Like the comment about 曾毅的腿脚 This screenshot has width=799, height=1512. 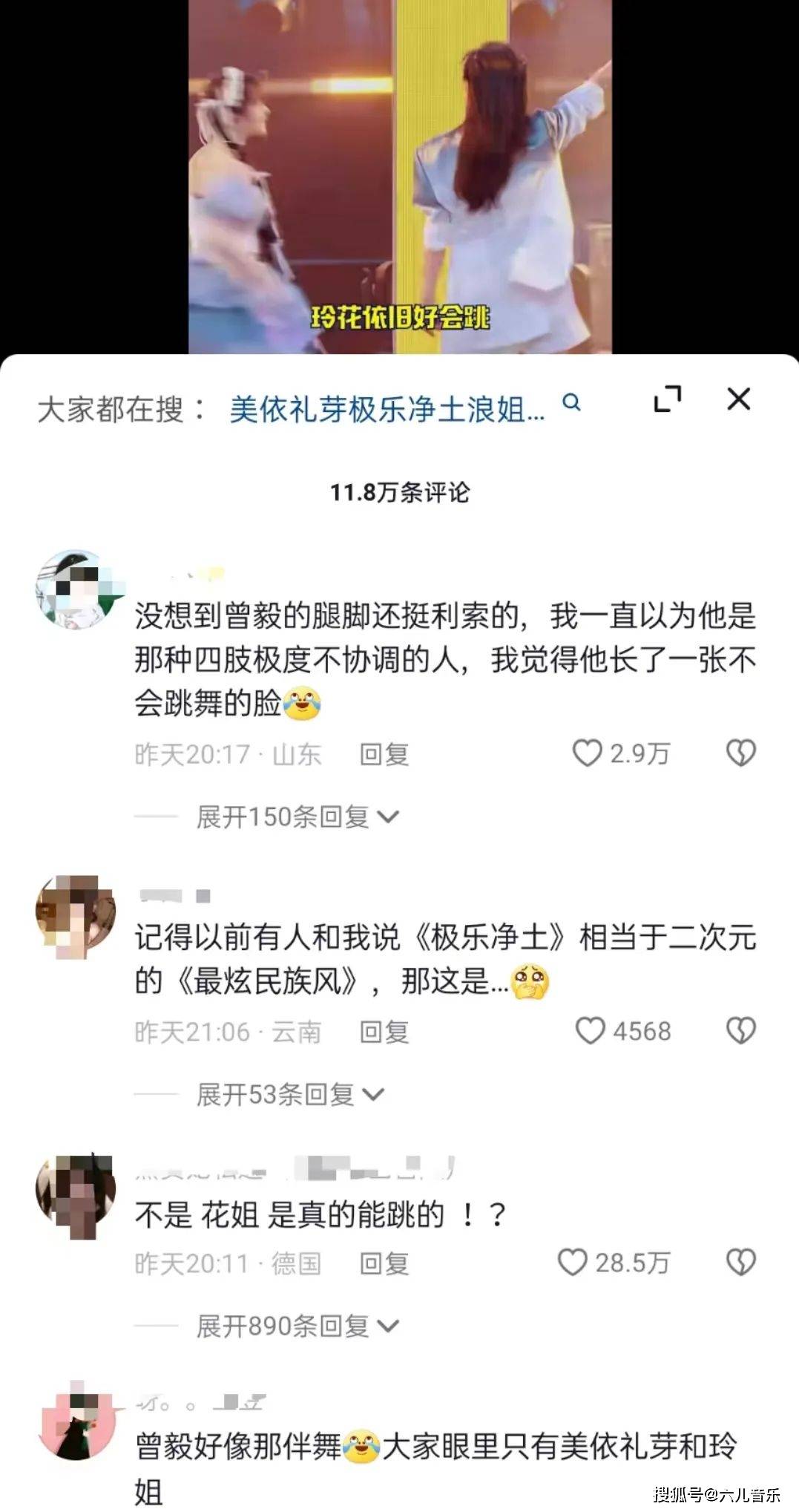click(587, 753)
